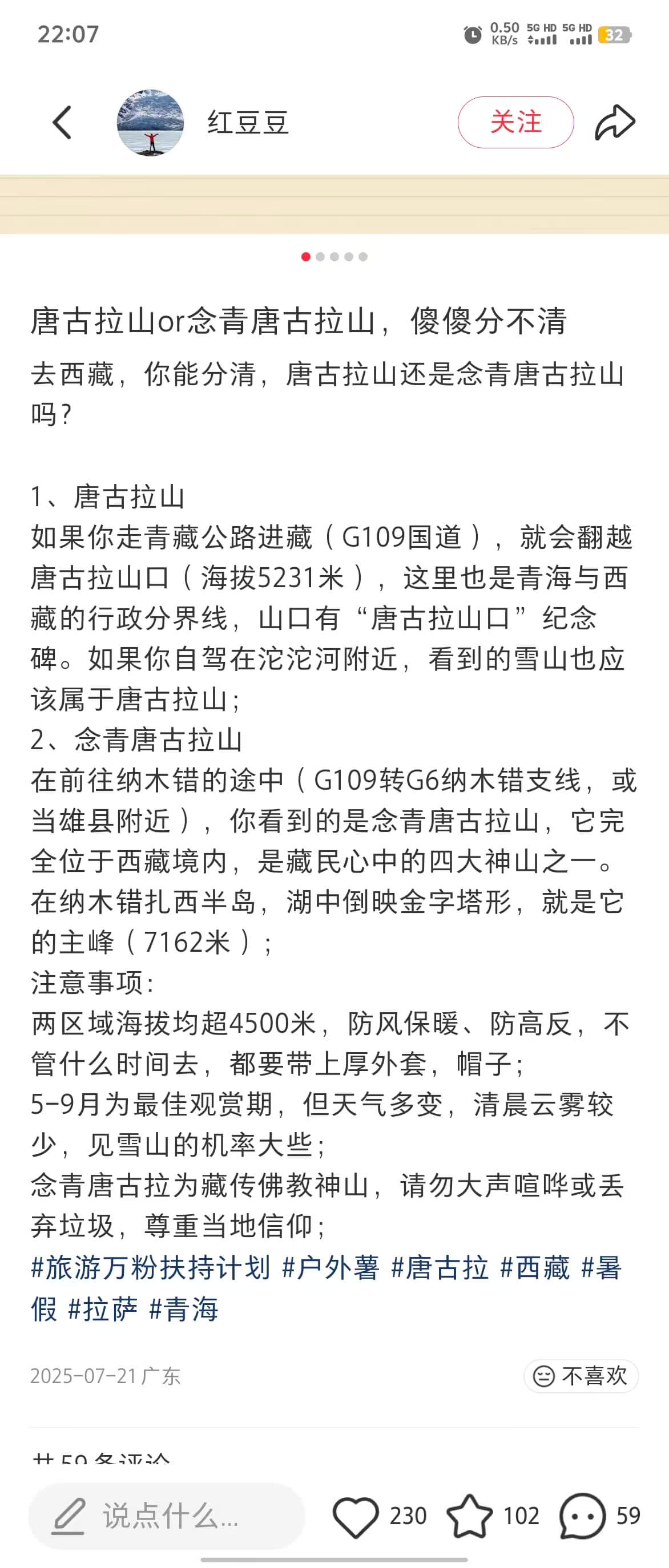Image resolution: width=669 pixels, height=1568 pixels.
Task: Open hashtag #西藏
Action: coord(534,1268)
